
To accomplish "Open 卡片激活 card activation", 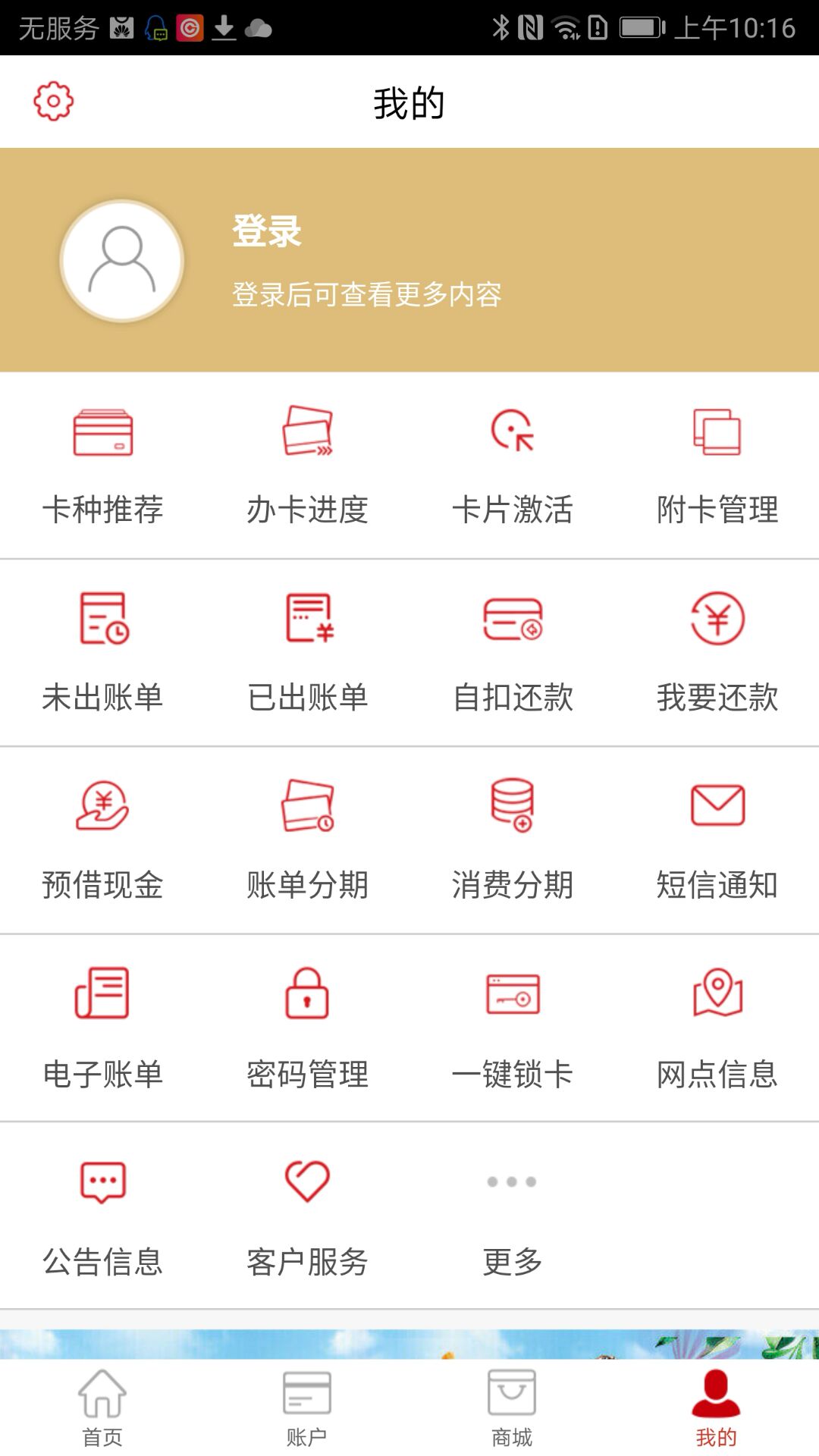I will pyautogui.click(x=513, y=466).
